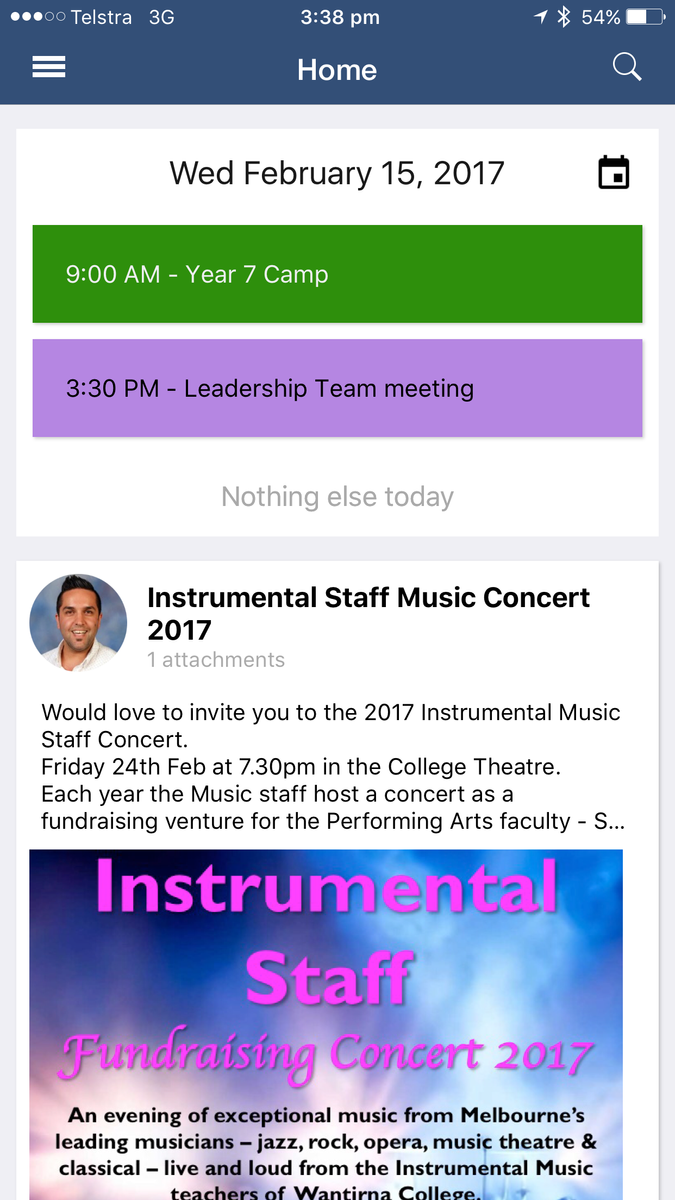
Task: Open the calendar date picker icon
Action: 613,172
